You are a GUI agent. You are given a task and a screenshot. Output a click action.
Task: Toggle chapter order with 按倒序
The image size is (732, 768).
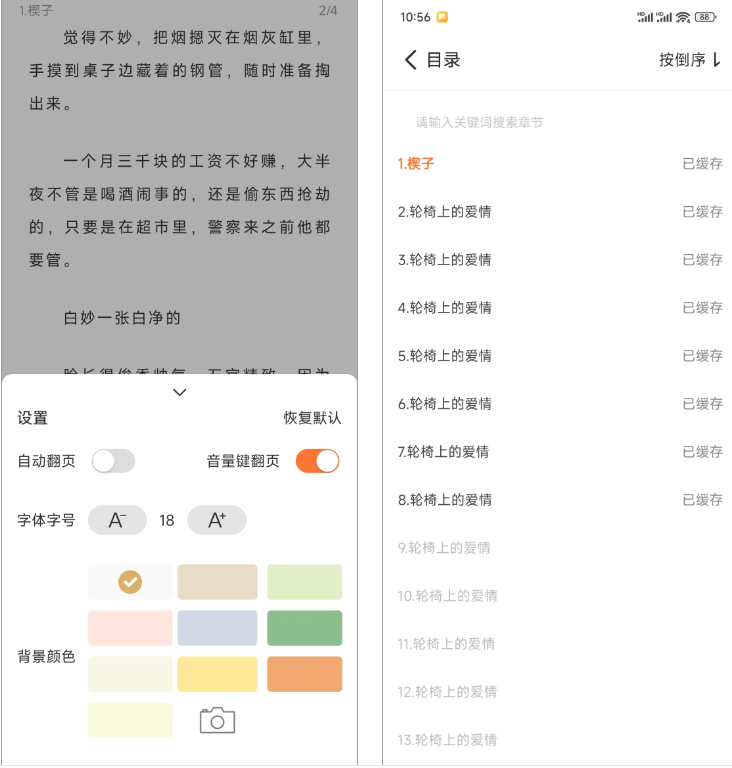click(x=689, y=60)
